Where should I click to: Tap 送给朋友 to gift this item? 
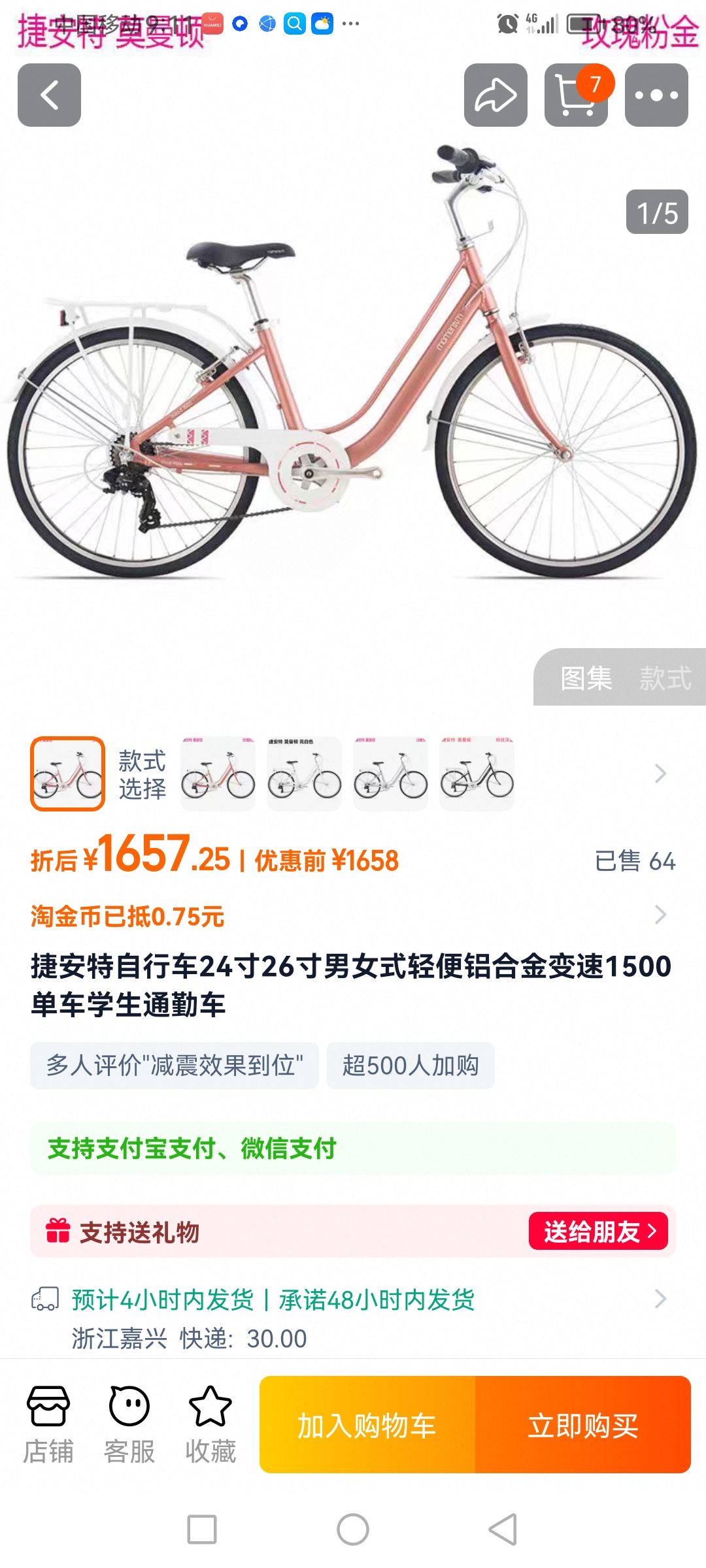tap(598, 1232)
